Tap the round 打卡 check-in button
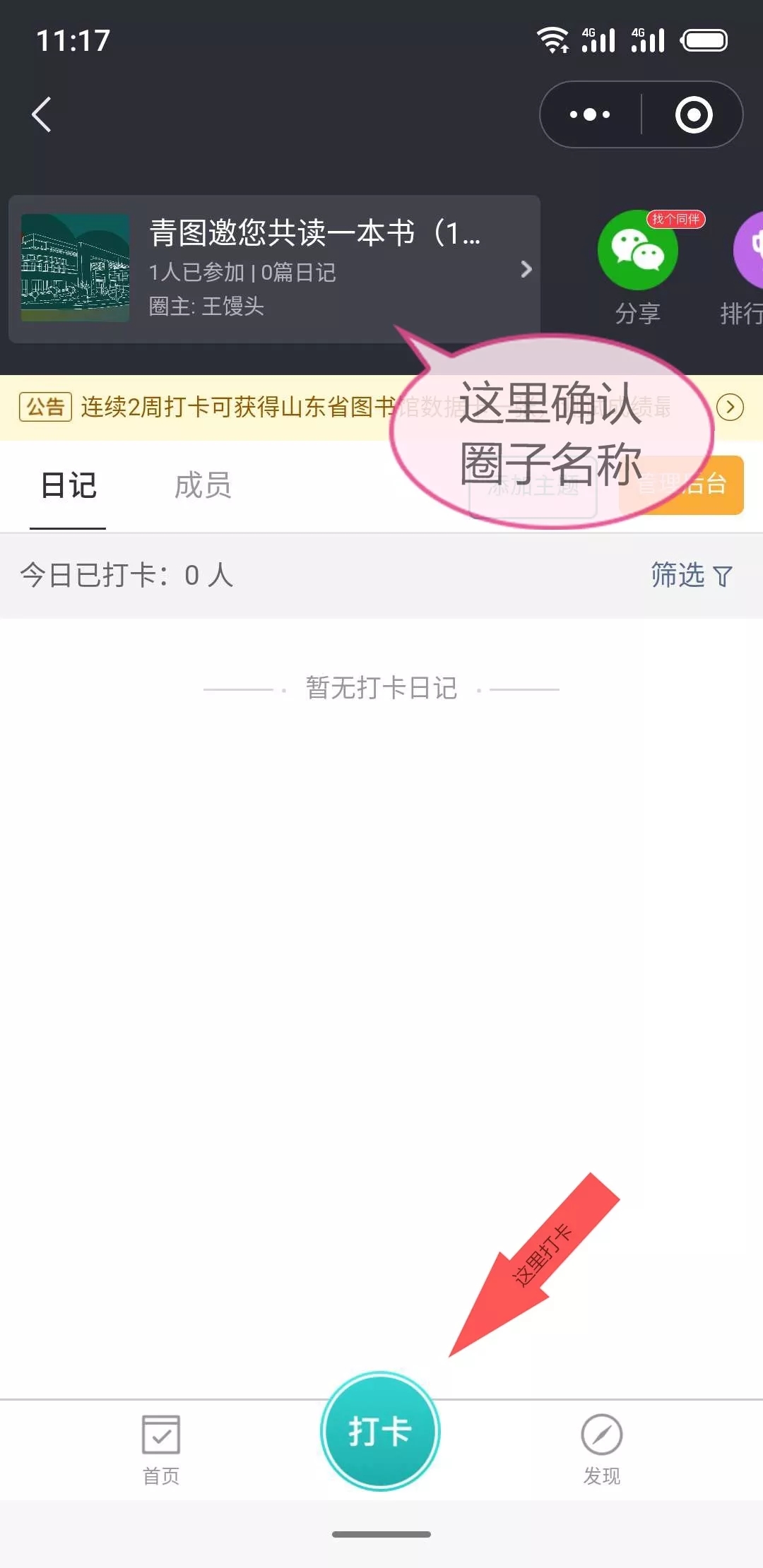Viewport: 763px width, 1568px height. tap(380, 1431)
